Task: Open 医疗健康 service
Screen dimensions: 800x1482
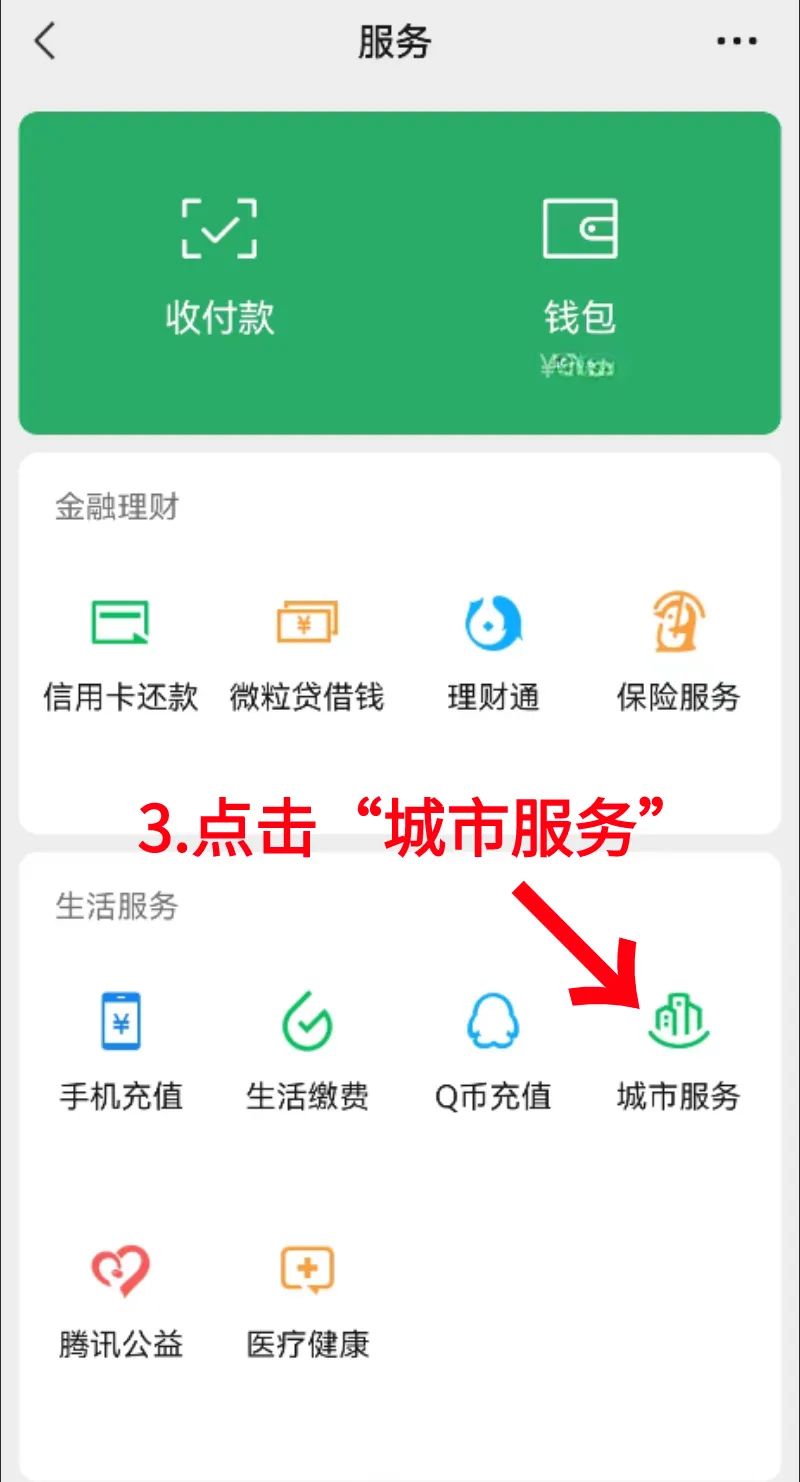Action: pos(307,1302)
